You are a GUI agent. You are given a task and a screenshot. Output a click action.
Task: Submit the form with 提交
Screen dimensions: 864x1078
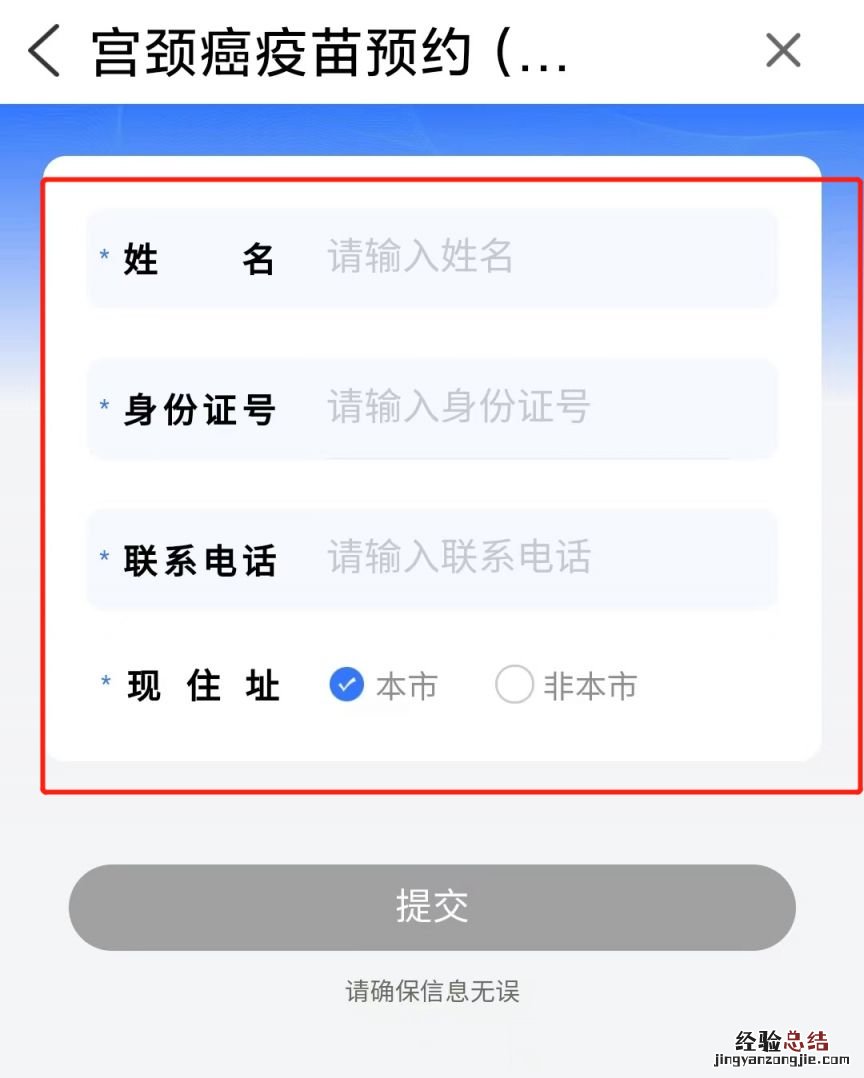[432, 907]
